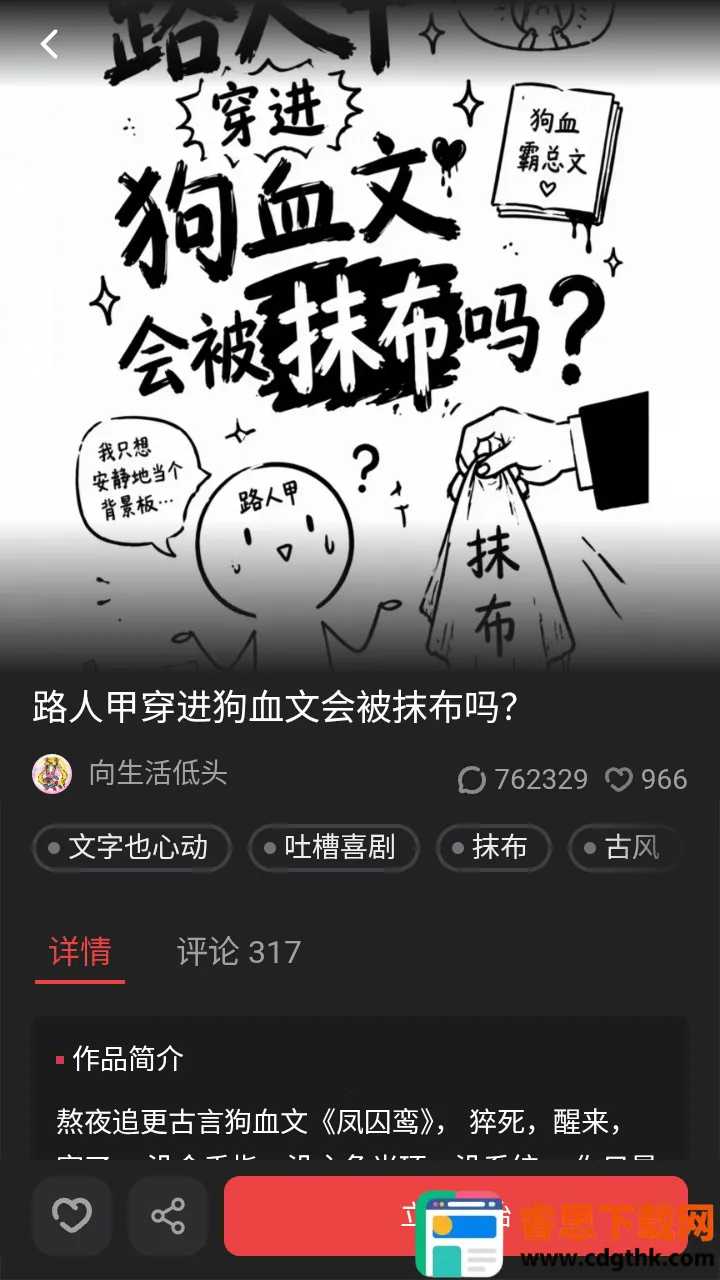This screenshot has height=1280, width=720.
Task: Go back using the top arrow
Action: pyautogui.click(x=49, y=44)
